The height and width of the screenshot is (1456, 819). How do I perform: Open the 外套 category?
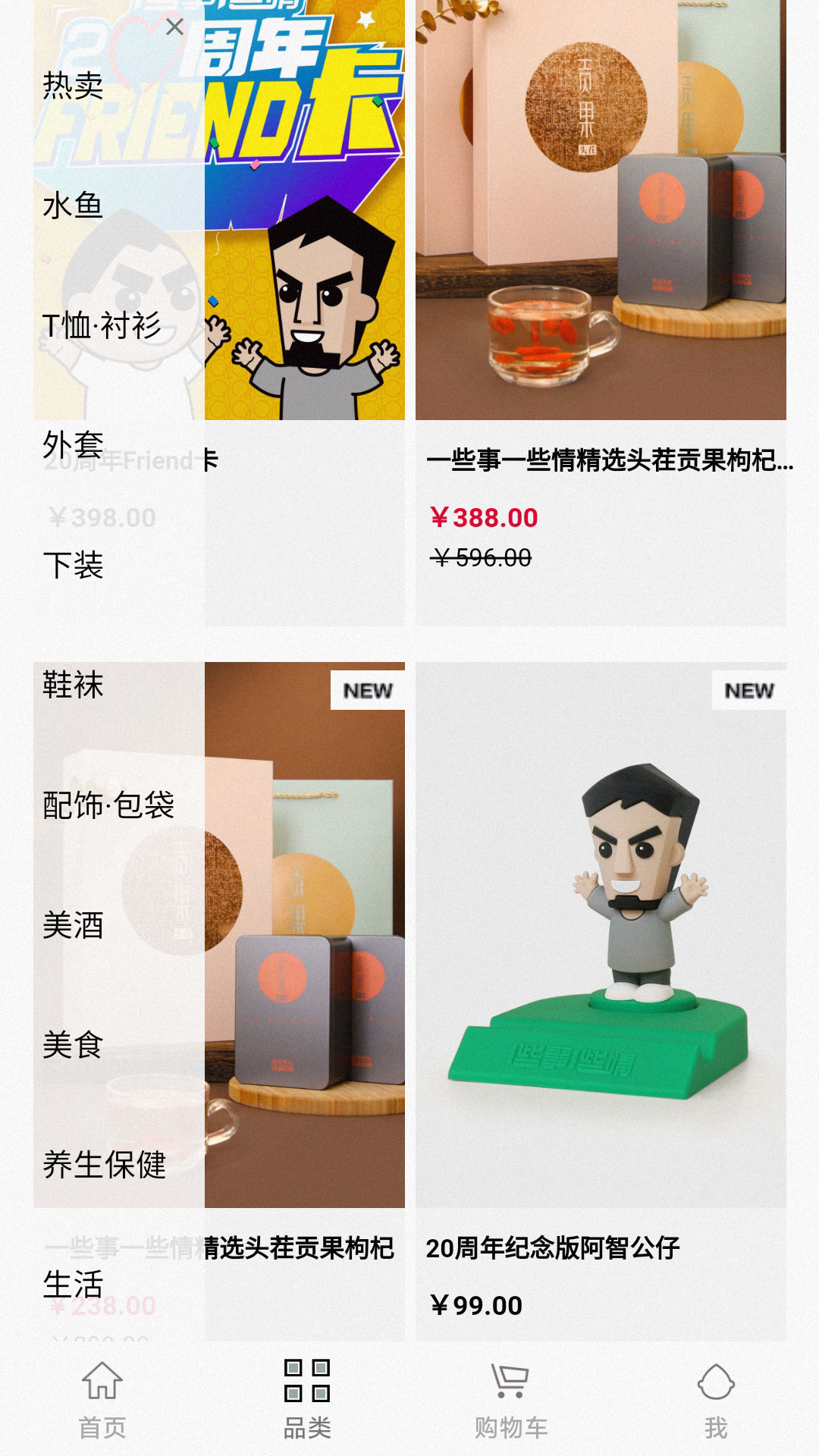pyautogui.click(x=73, y=445)
